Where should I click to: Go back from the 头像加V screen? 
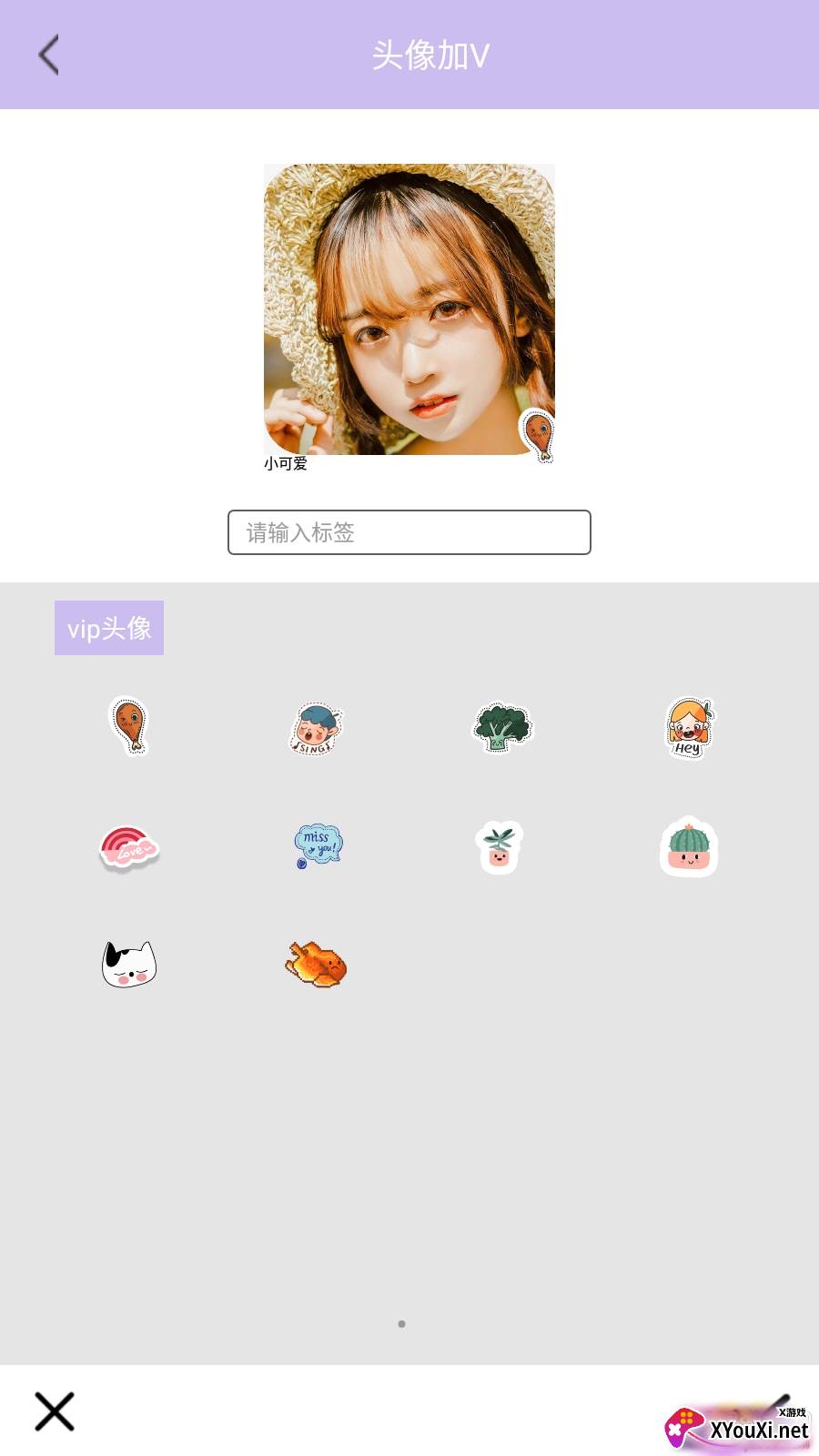(x=49, y=55)
